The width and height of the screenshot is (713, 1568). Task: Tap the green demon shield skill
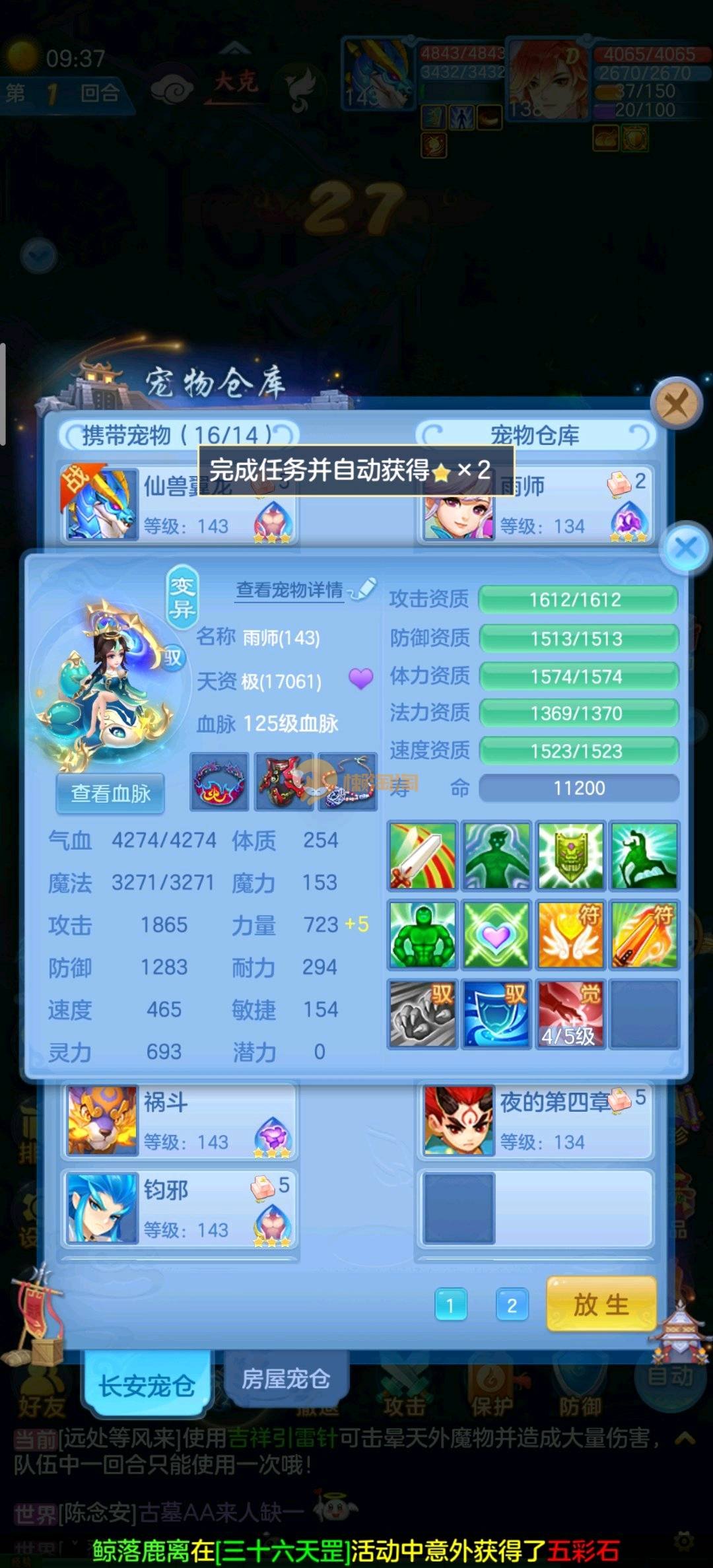pyautogui.click(x=570, y=856)
